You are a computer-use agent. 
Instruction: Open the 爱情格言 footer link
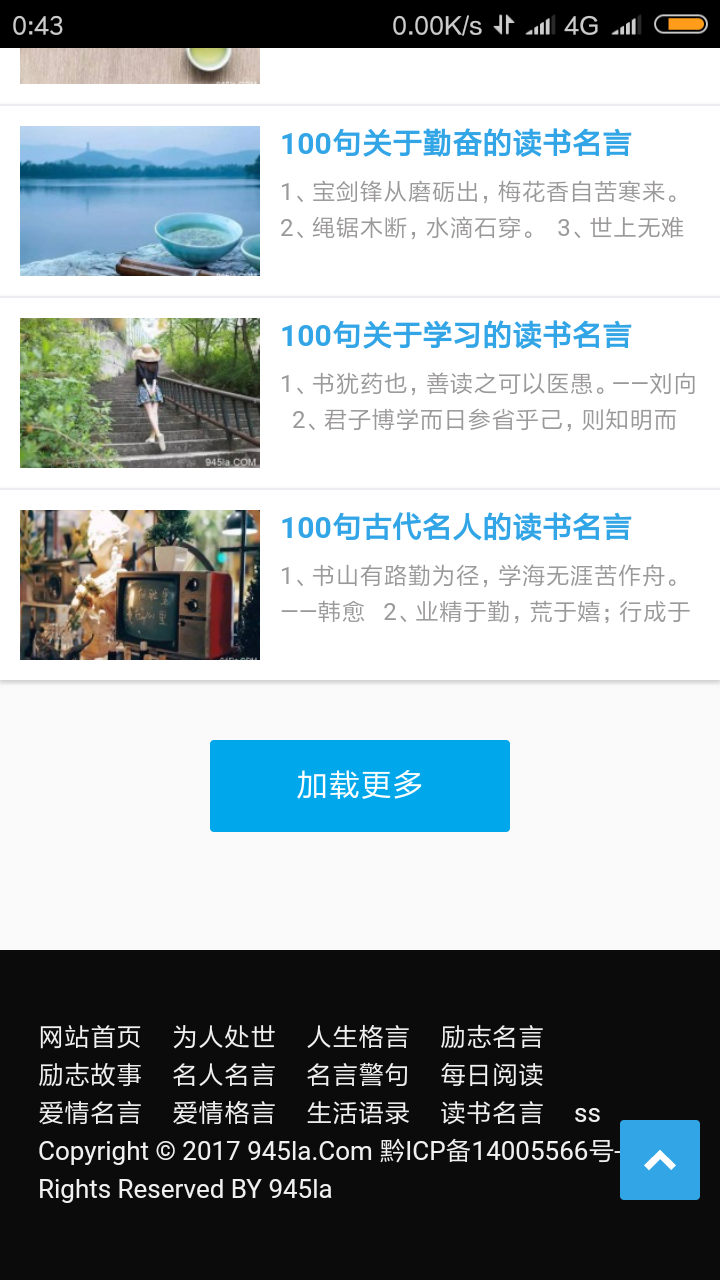click(x=224, y=1113)
